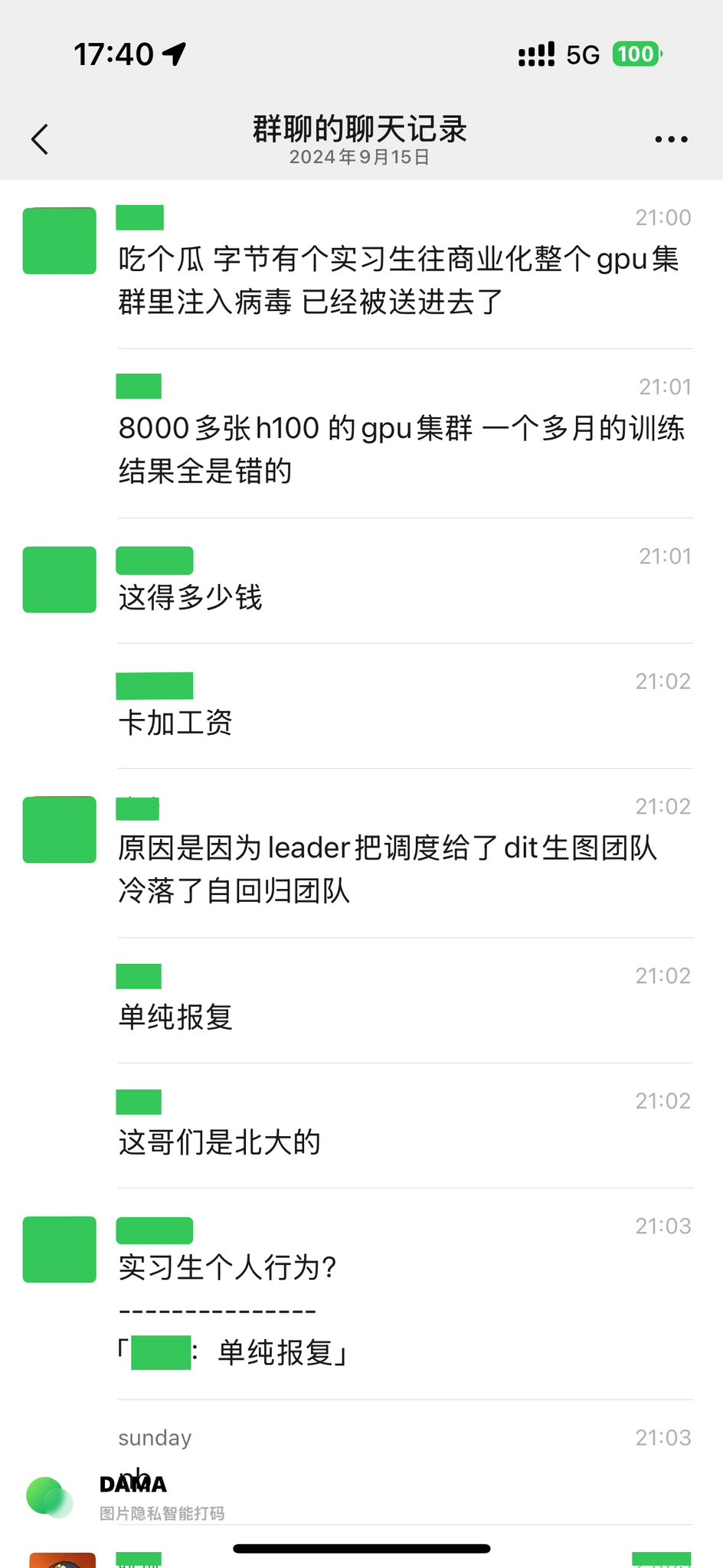723x1568 pixels.
Task: Open the three-dot more options menu
Action: pyautogui.click(x=671, y=139)
